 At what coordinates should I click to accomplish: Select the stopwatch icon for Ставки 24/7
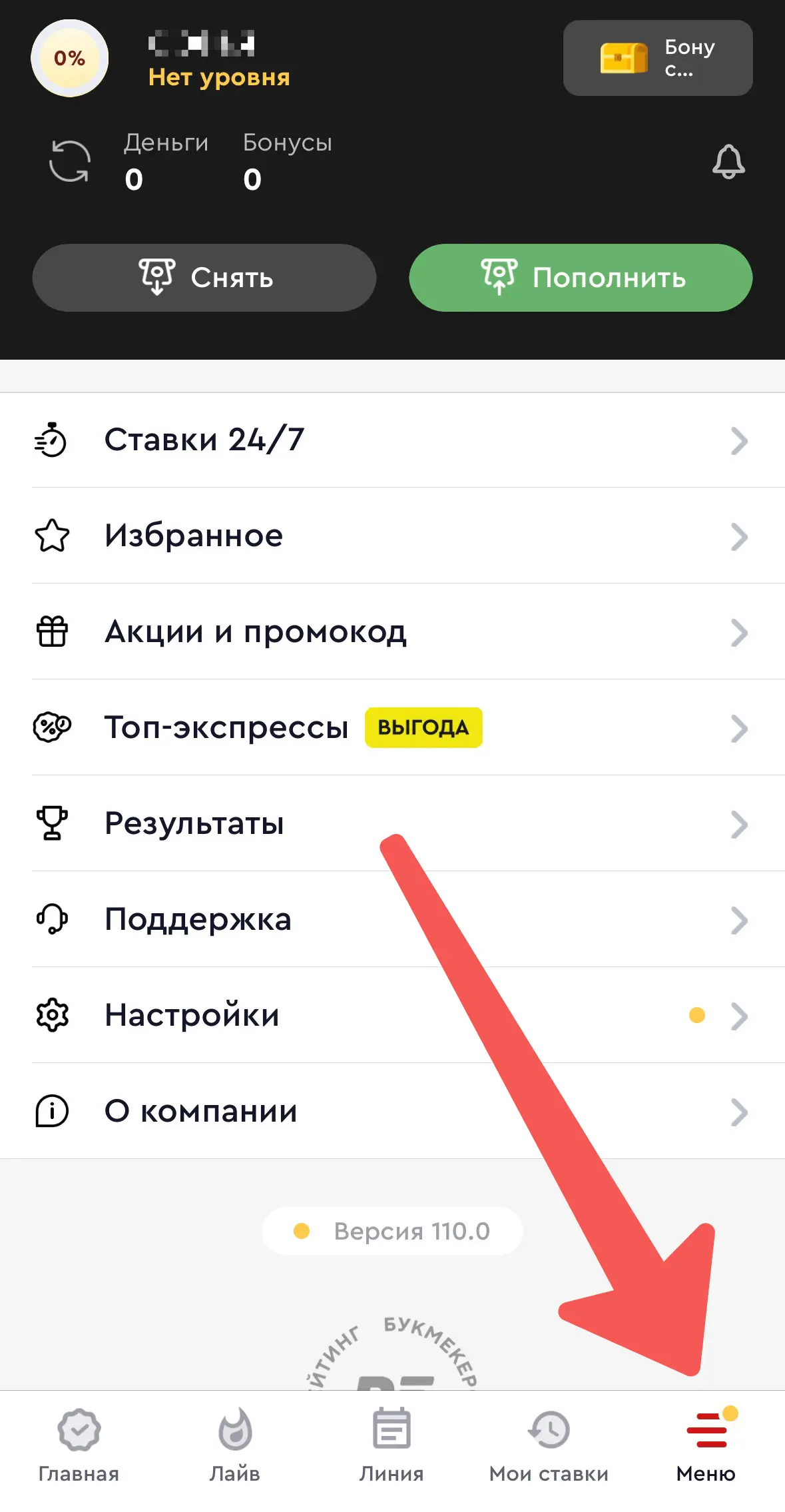pyautogui.click(x=51, y=440)
